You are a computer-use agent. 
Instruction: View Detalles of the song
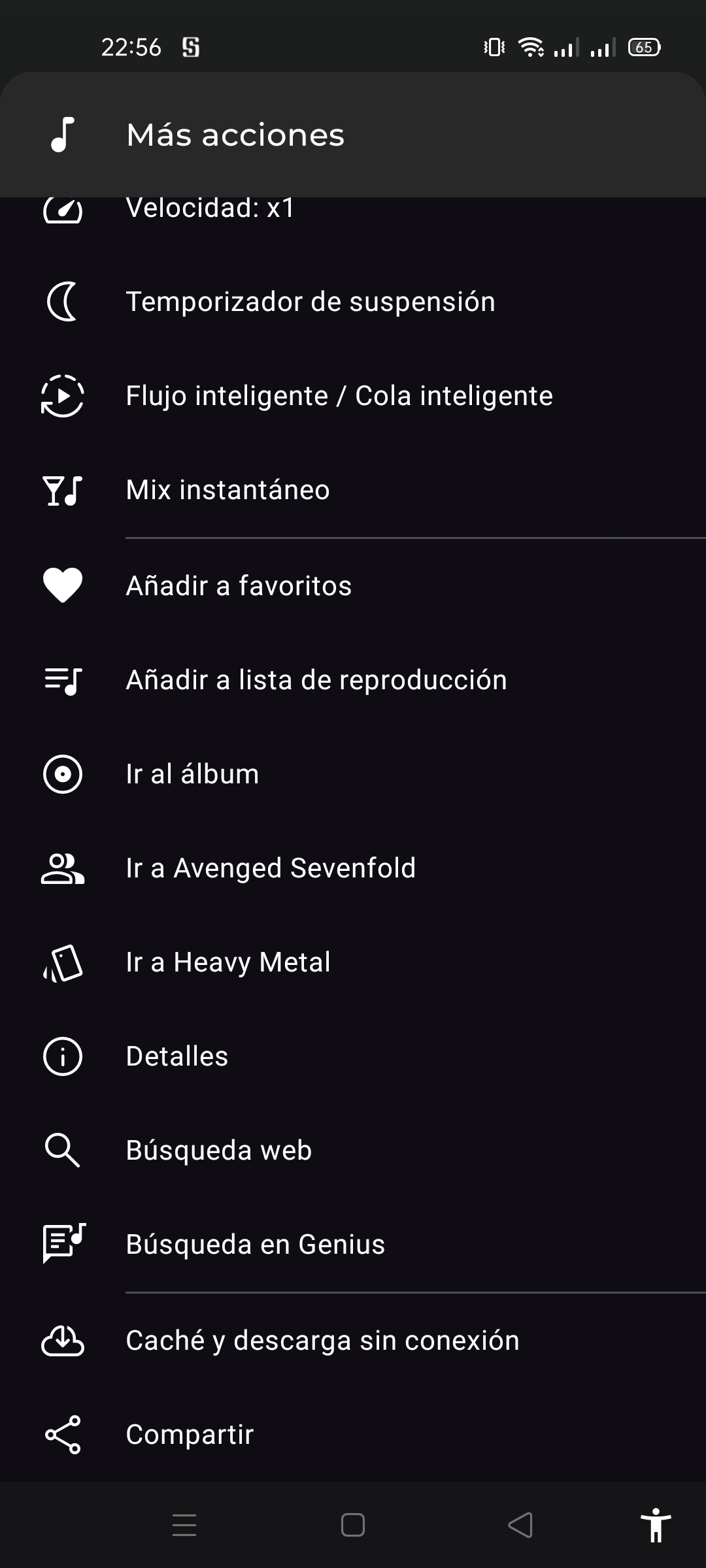pos(353,1056)
